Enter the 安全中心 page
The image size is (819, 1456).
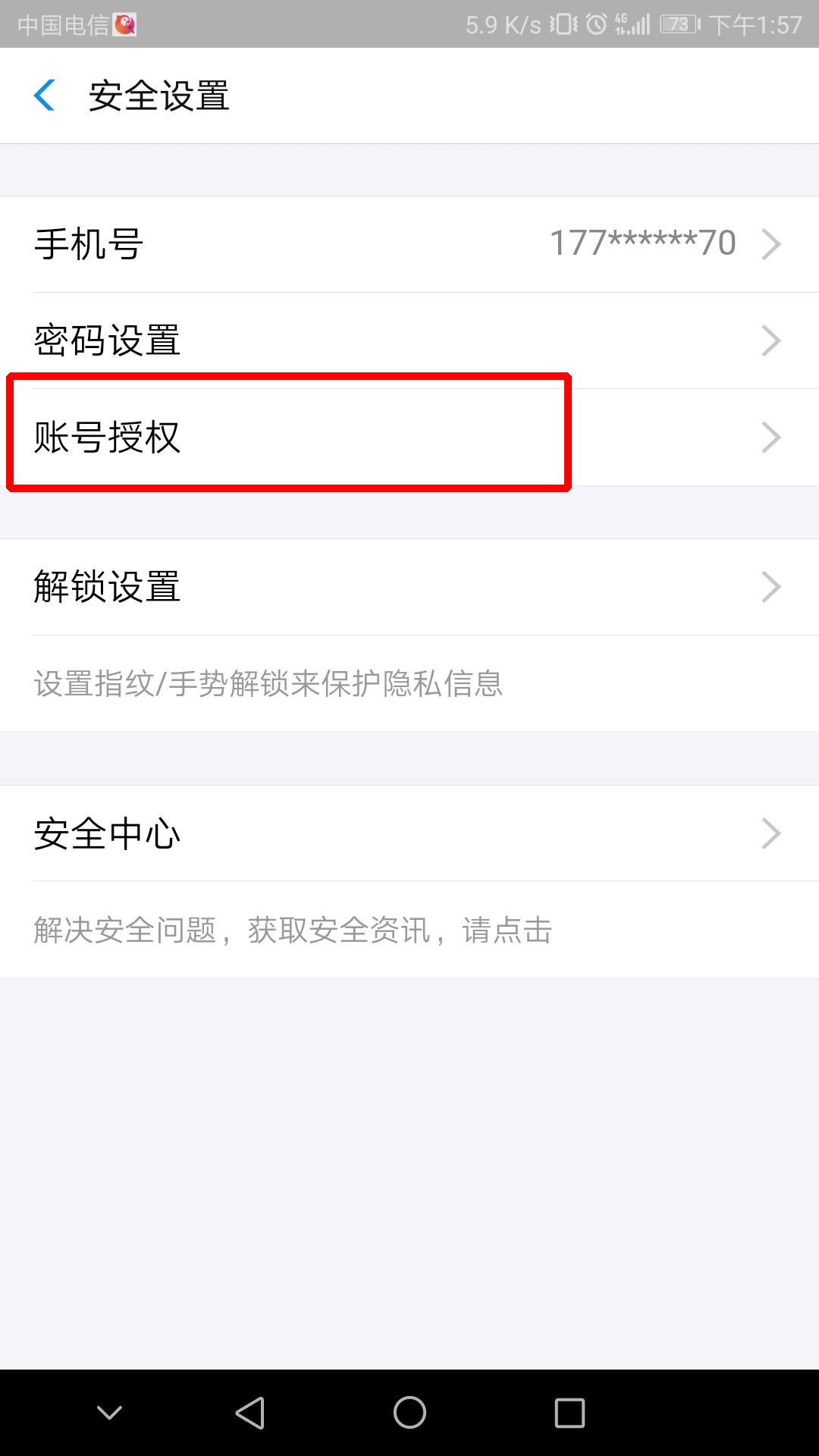tap(409, 833)
